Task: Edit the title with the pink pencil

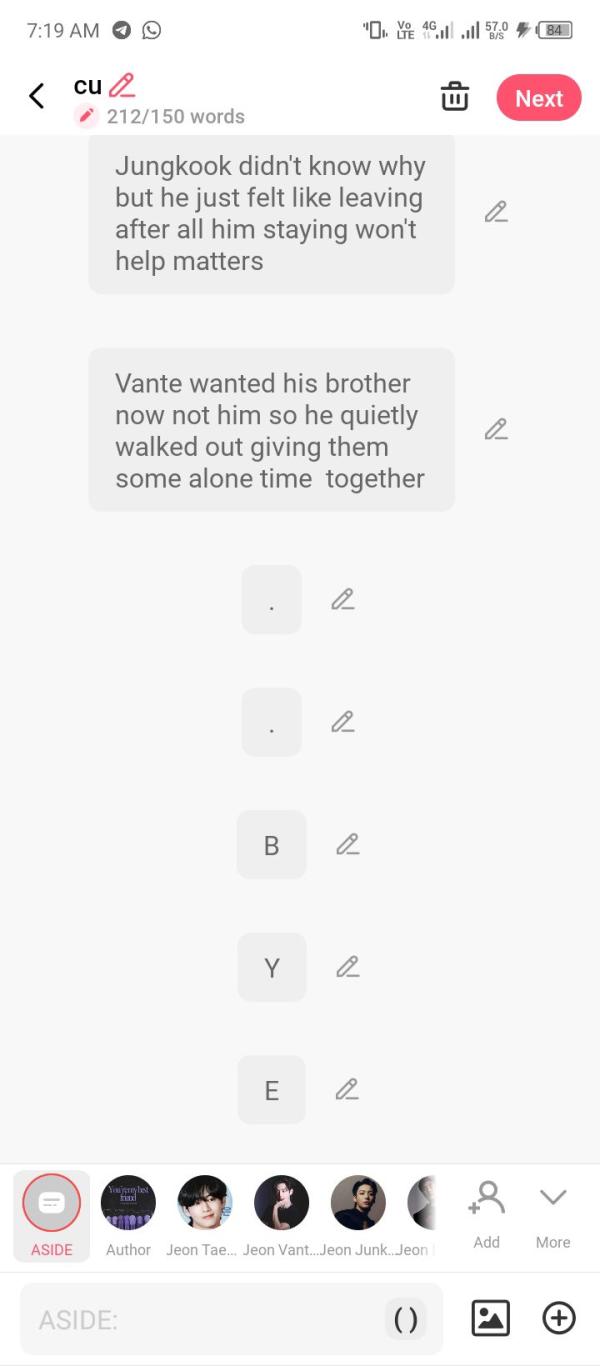Action: (x=121, y=85)
